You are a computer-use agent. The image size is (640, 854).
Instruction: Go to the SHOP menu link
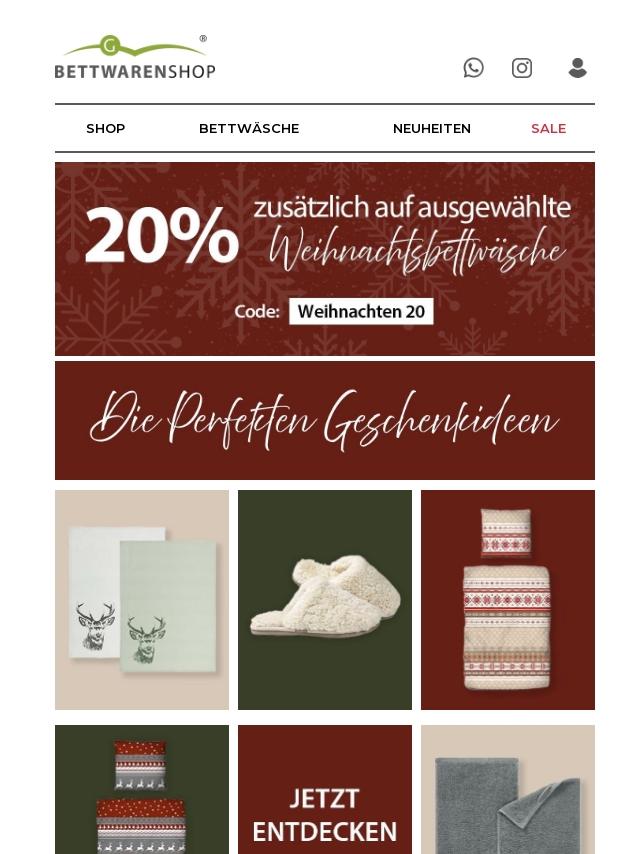(x=106, y=129)
